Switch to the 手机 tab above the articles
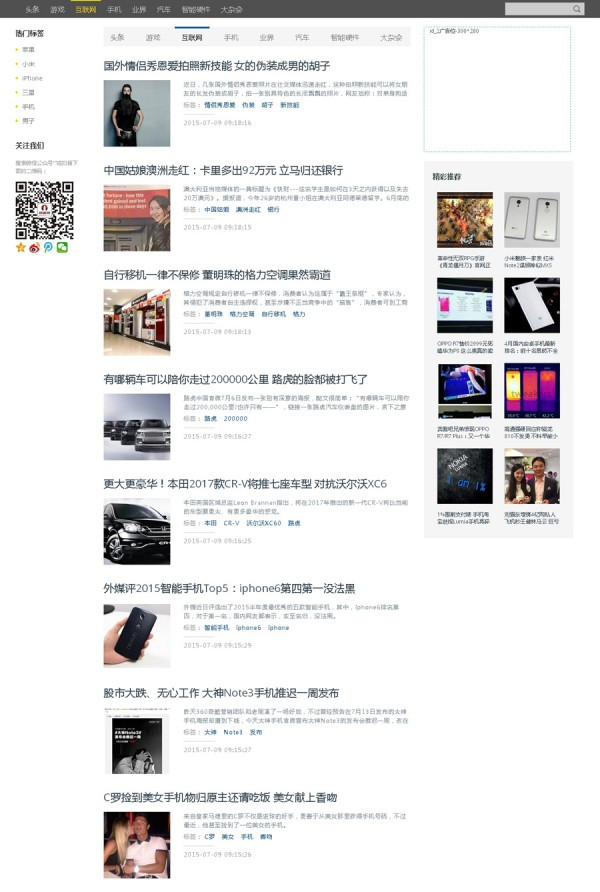Viewport: 600px width, 892px height. click(x=231, y=37)
